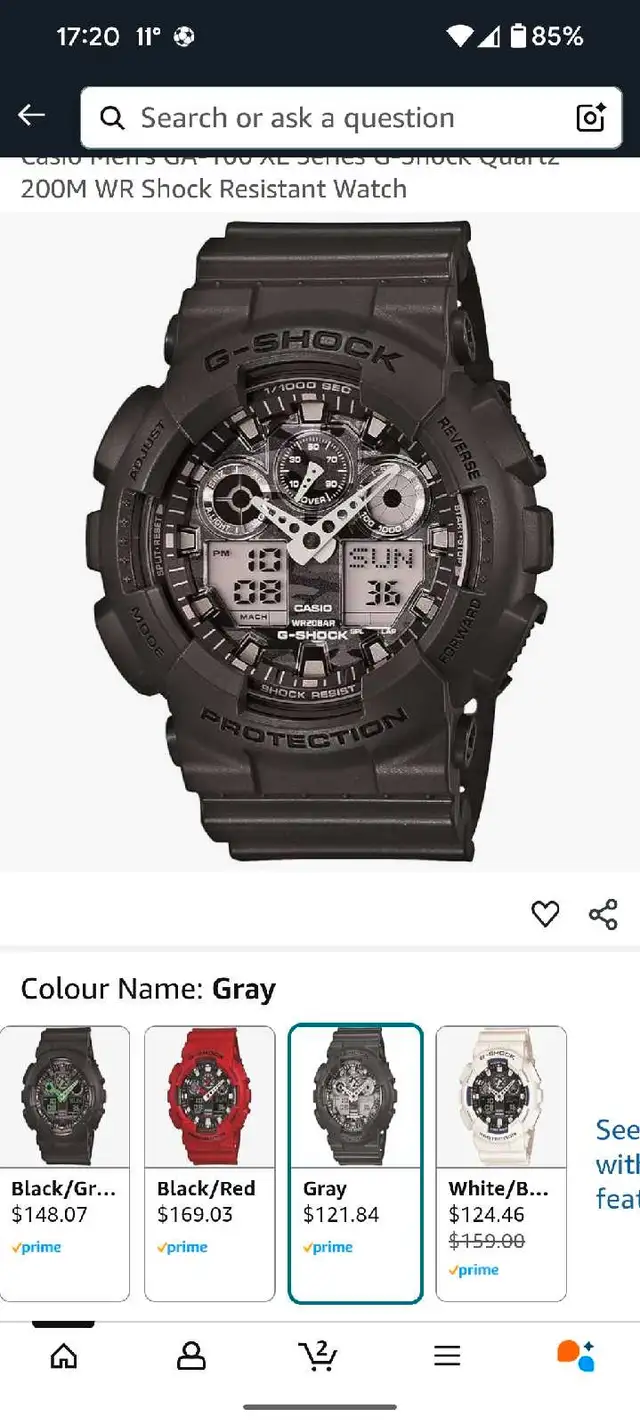Open the camera lens search icon
The image size is (640, 1424).
(x=592, y=117)
